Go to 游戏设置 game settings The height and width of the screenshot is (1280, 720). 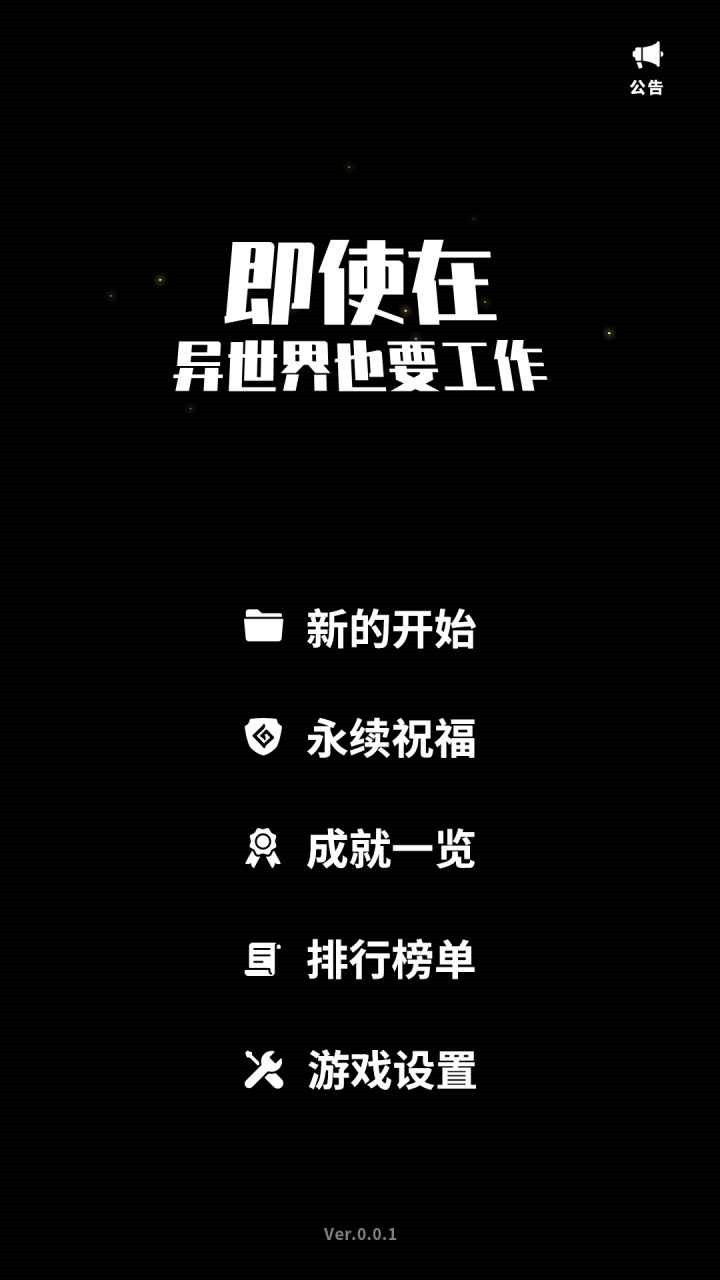coord(361,1070)
